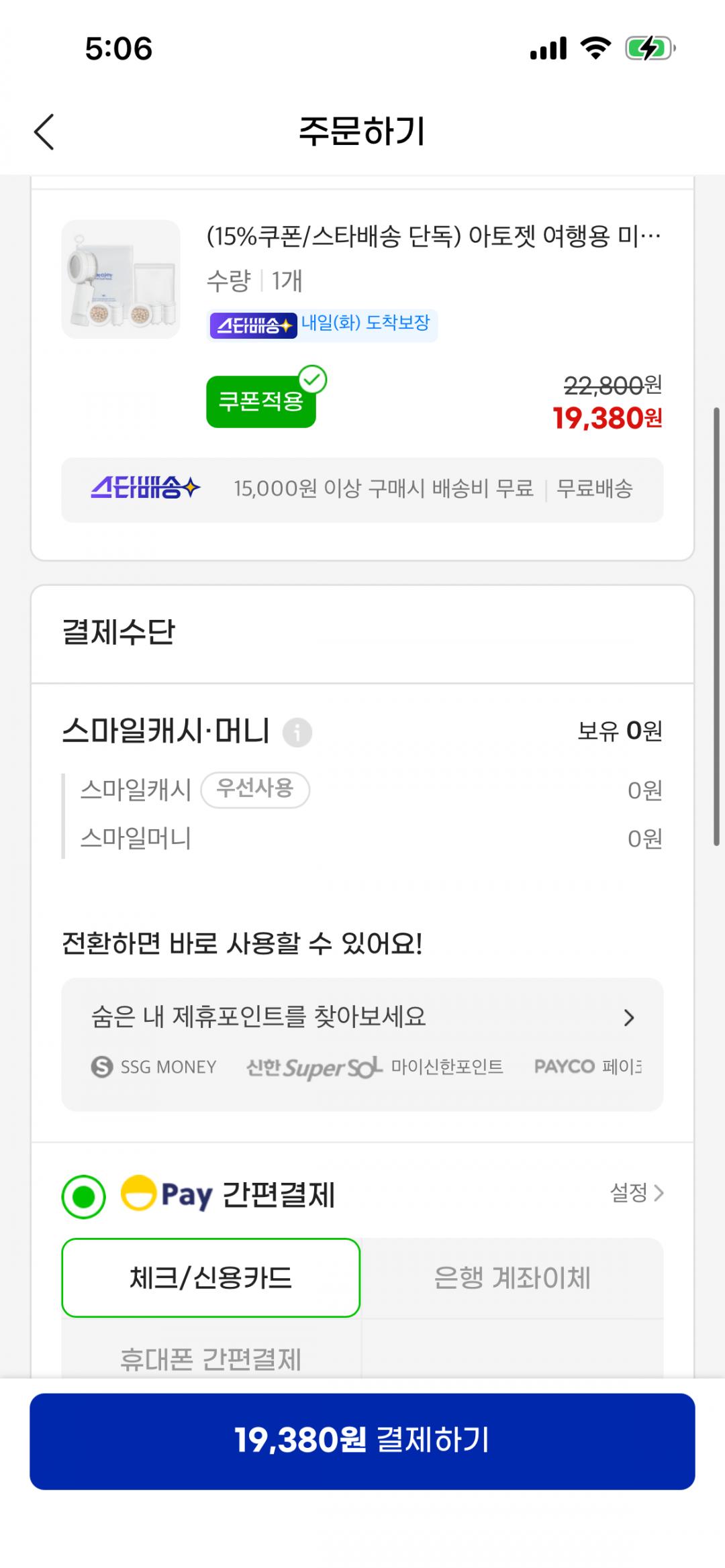Open the 아토젯 product thumbnail
This screenshot has width=725, height=1568.
[x=121, y=279]
